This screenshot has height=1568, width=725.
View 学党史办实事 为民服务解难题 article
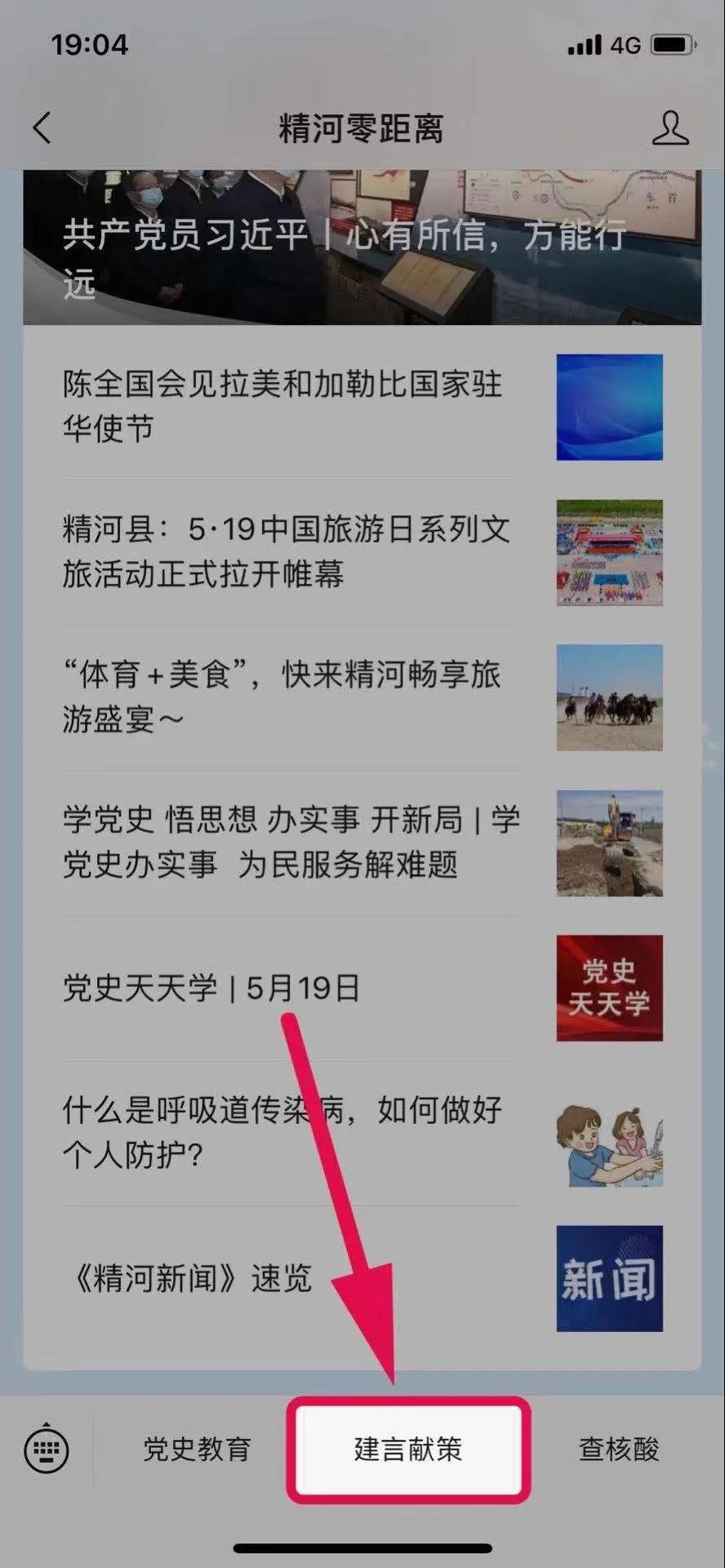pos(290,842)
